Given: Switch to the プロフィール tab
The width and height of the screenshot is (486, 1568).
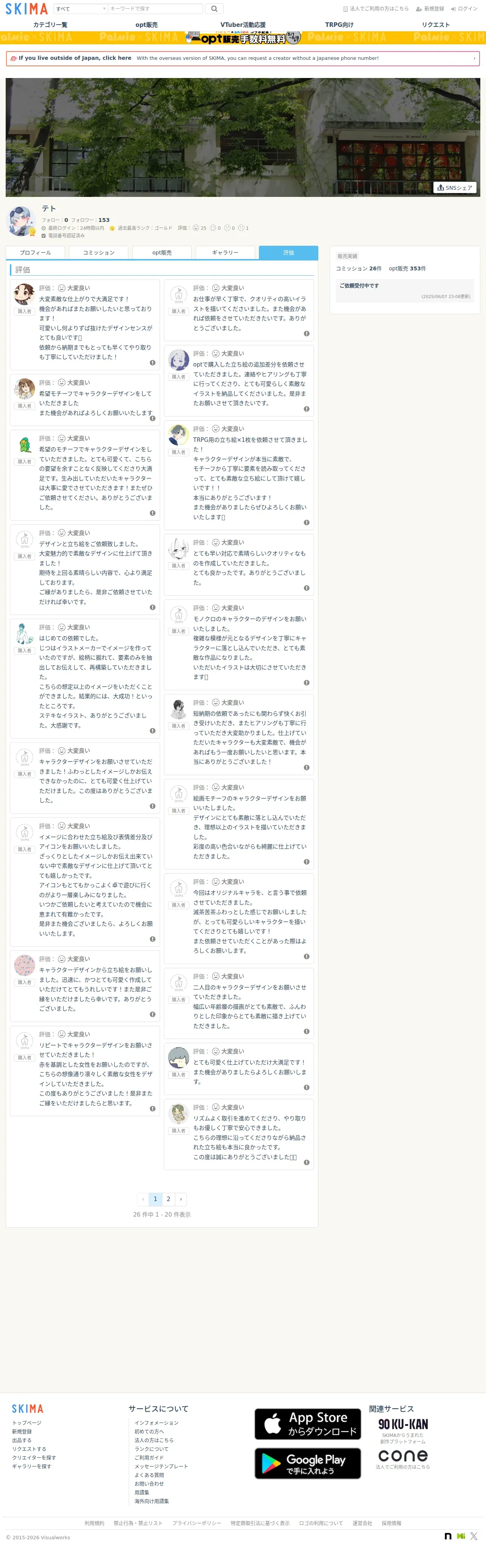Looking at the screenshot, I should 35,253.
